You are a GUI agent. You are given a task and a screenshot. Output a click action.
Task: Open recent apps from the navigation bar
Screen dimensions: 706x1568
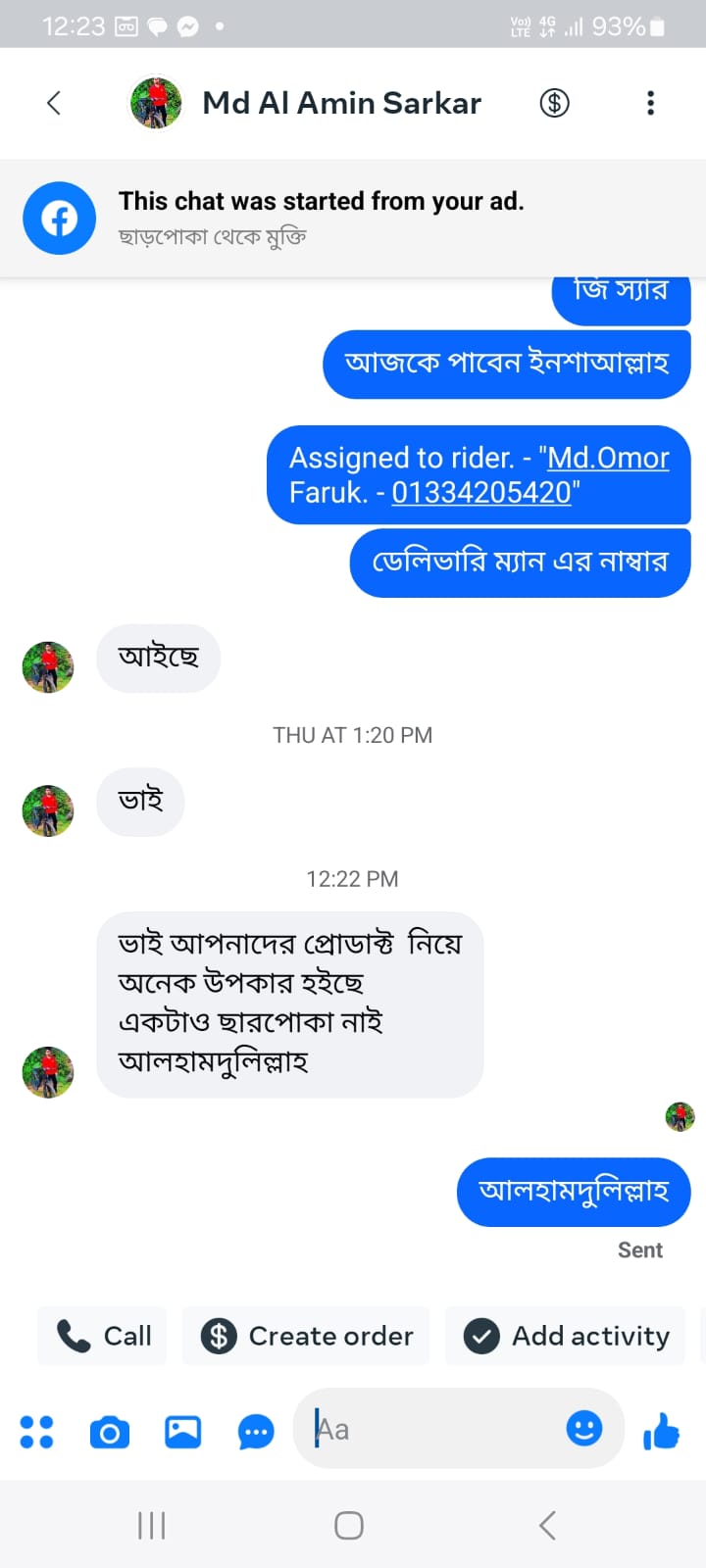pos(151,1525)
